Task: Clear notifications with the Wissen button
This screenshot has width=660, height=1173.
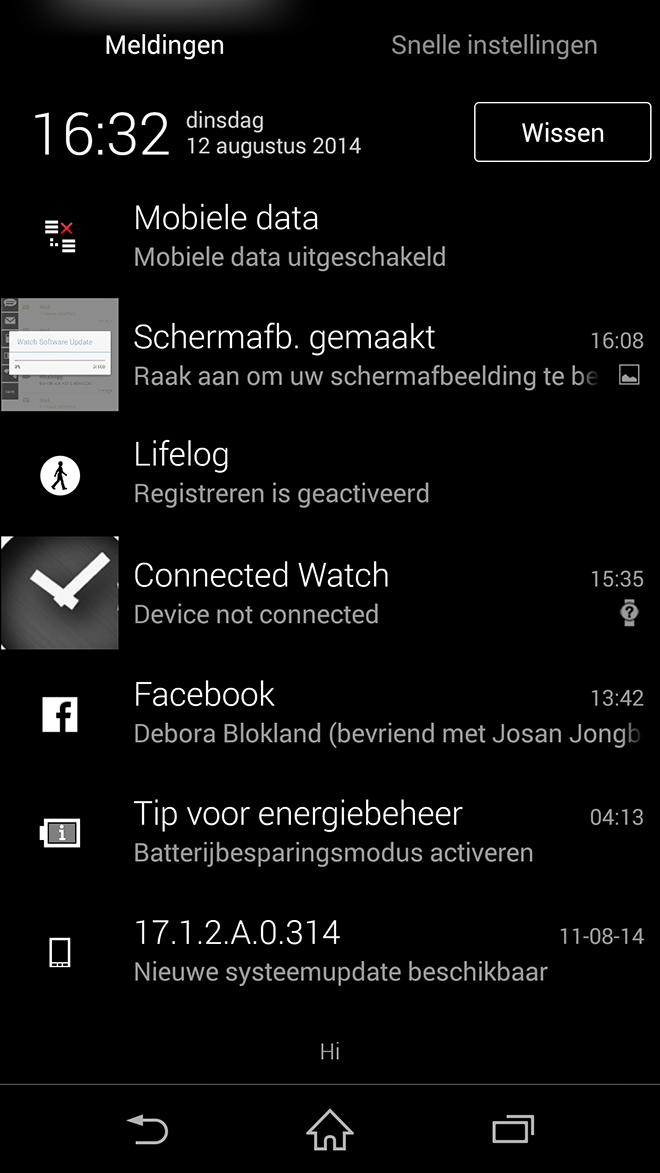Action: point(563,132)
